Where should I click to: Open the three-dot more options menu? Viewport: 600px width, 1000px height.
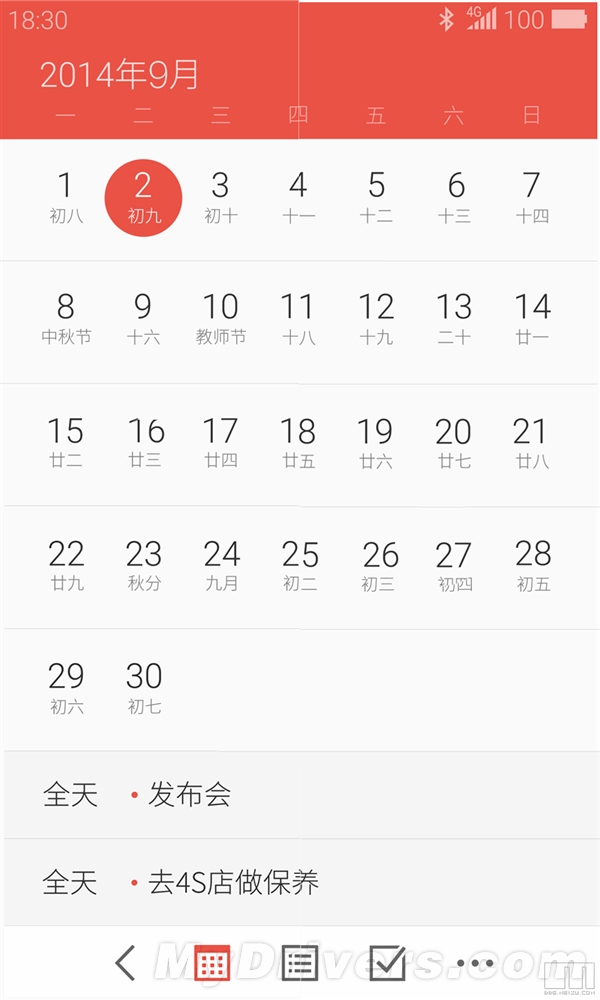(475, 963)
